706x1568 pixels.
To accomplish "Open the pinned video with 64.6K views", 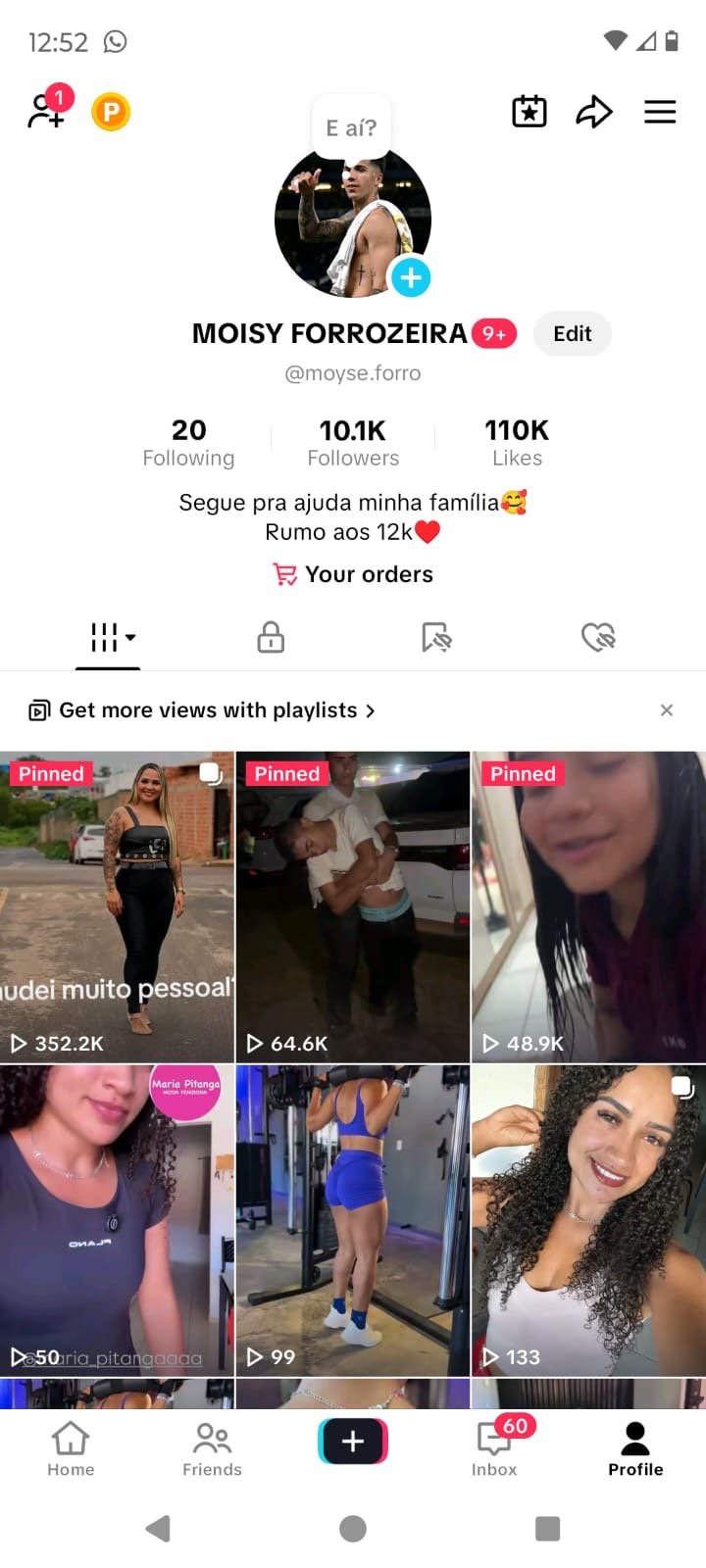I will pos(353,906).
